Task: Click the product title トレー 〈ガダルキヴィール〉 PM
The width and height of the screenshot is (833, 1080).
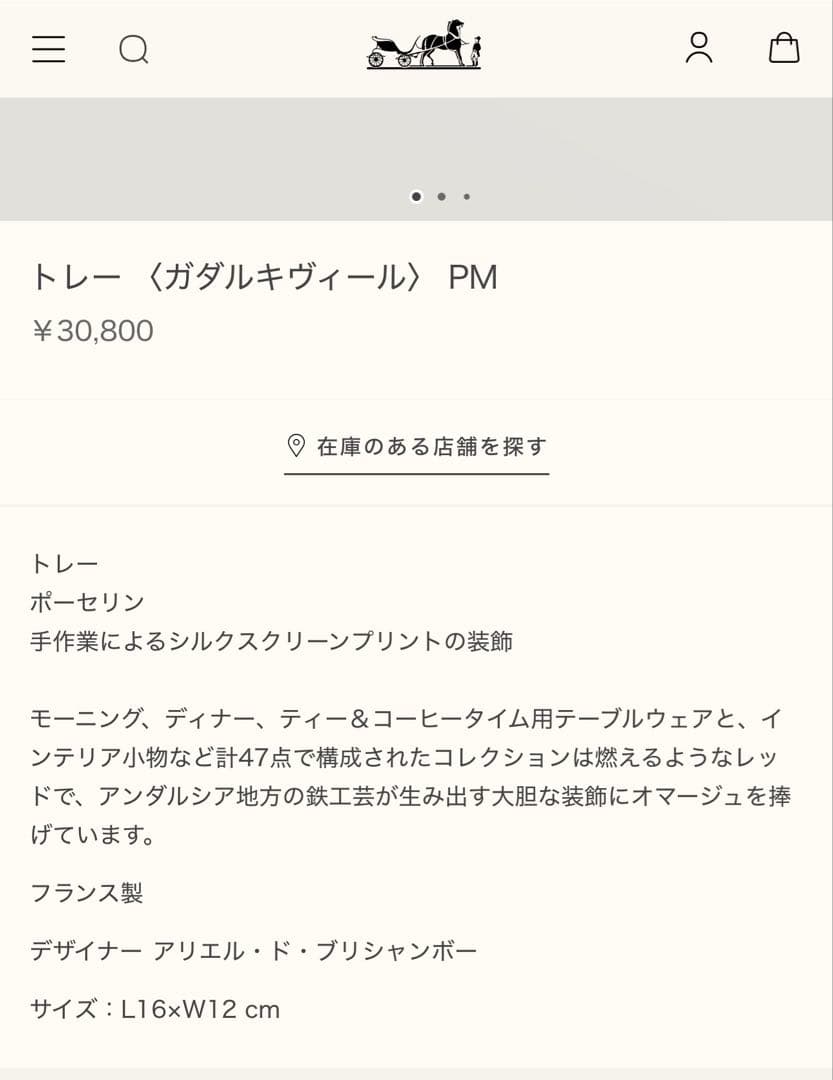Action: point(265,277)
